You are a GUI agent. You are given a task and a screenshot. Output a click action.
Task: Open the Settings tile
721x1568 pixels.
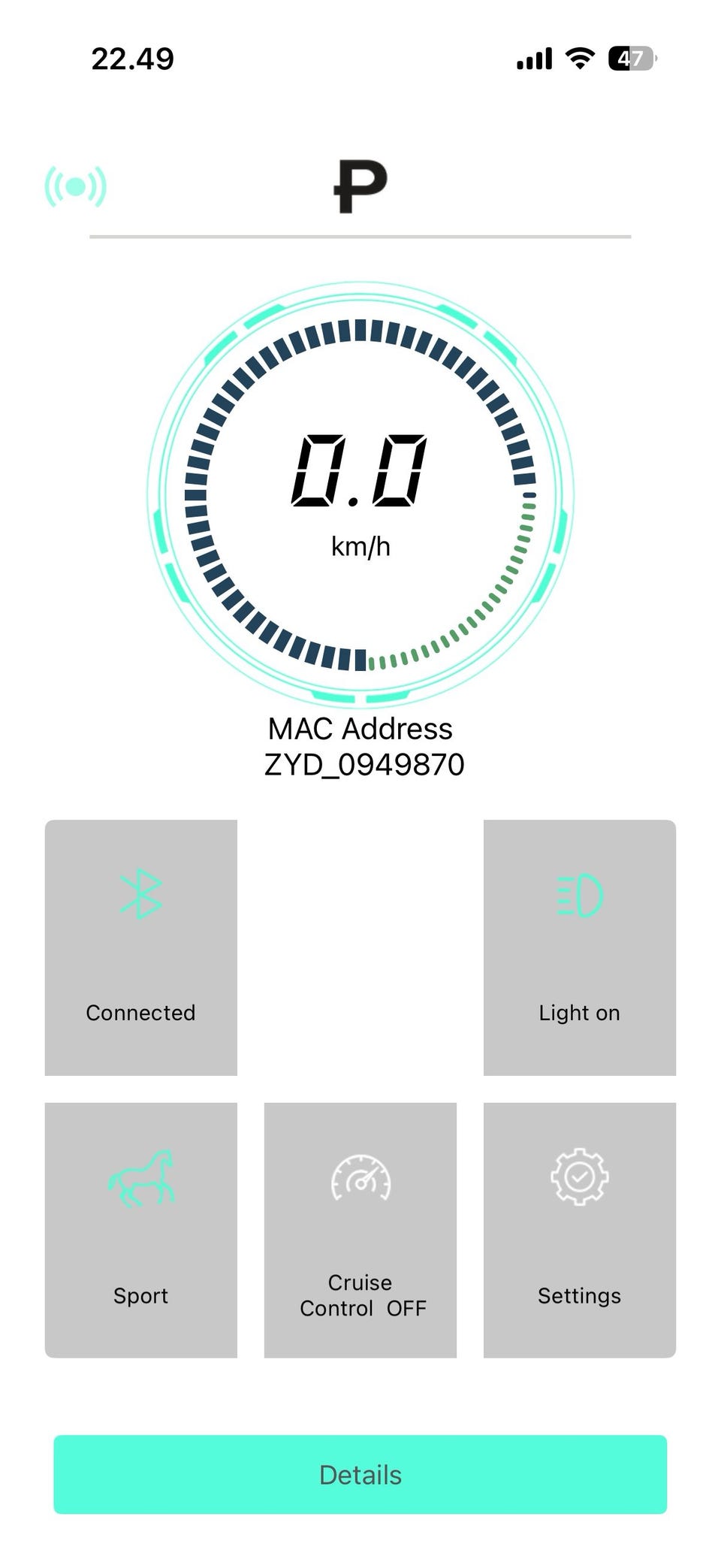pyautogui.click(x=579, y=1229)
